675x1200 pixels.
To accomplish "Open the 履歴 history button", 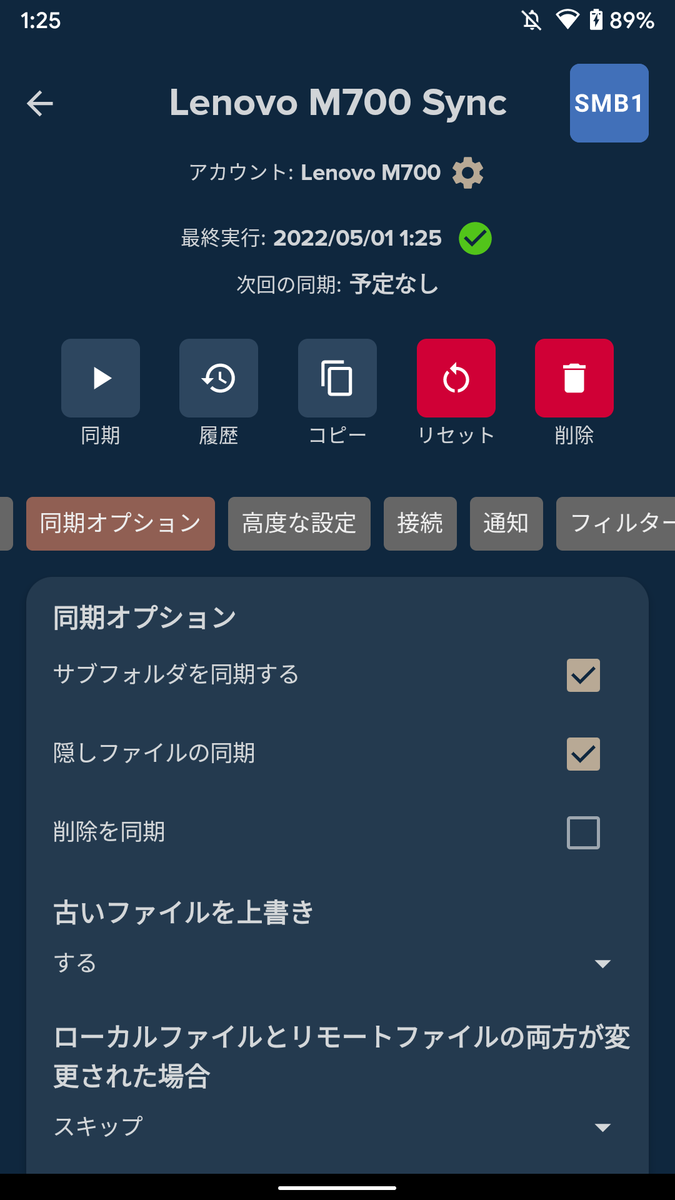I will coord(219,378).
